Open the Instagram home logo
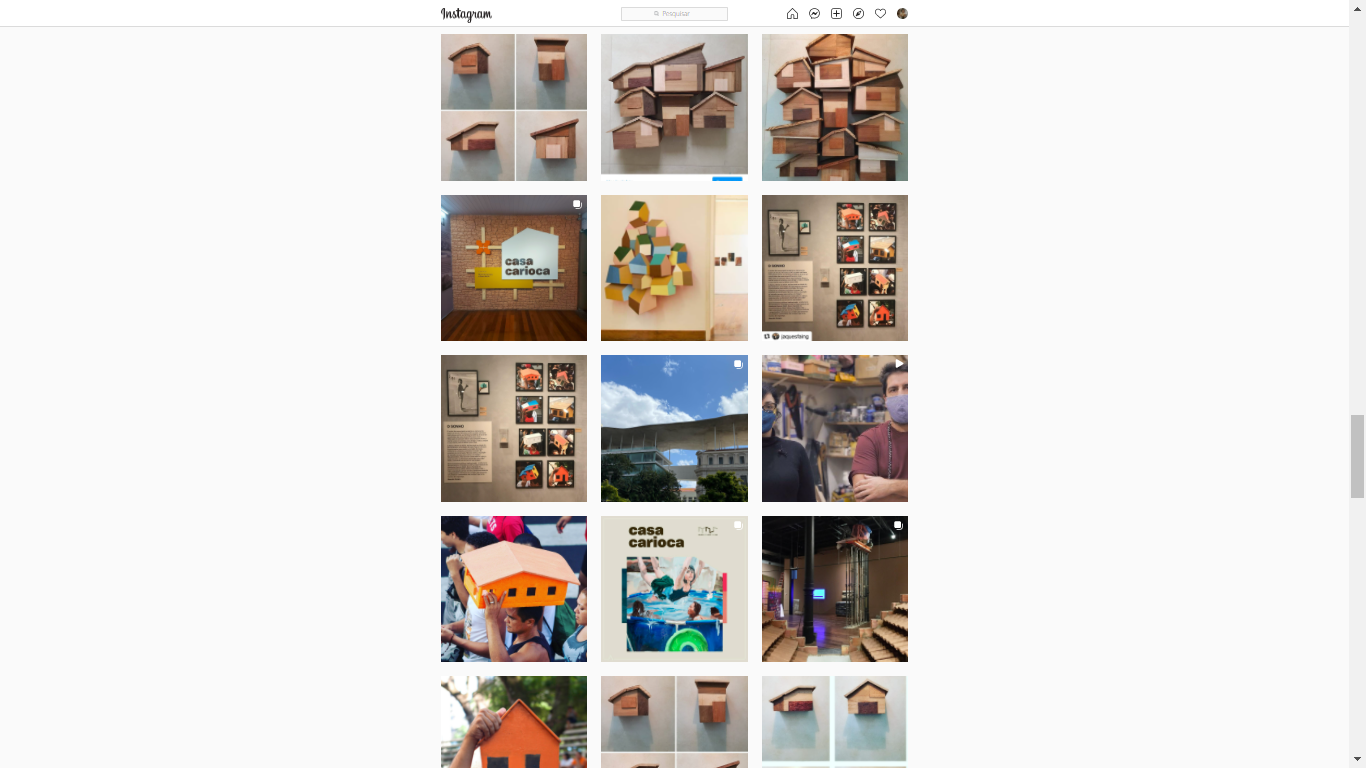The height and width of the screenshot is (768, 1366). (x=466, y=14)
